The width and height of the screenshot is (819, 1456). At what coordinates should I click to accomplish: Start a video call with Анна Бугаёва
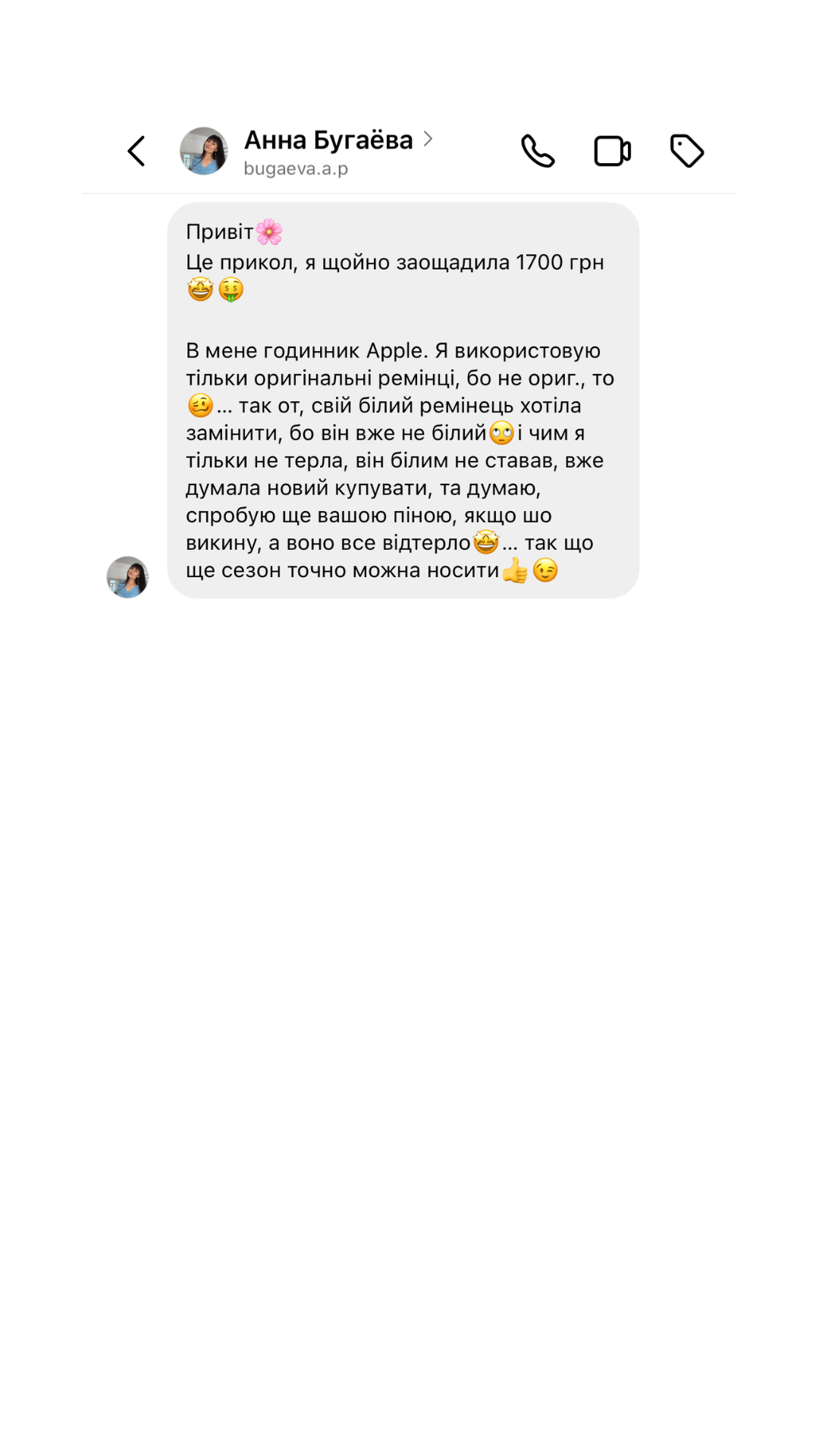(612, 151)
